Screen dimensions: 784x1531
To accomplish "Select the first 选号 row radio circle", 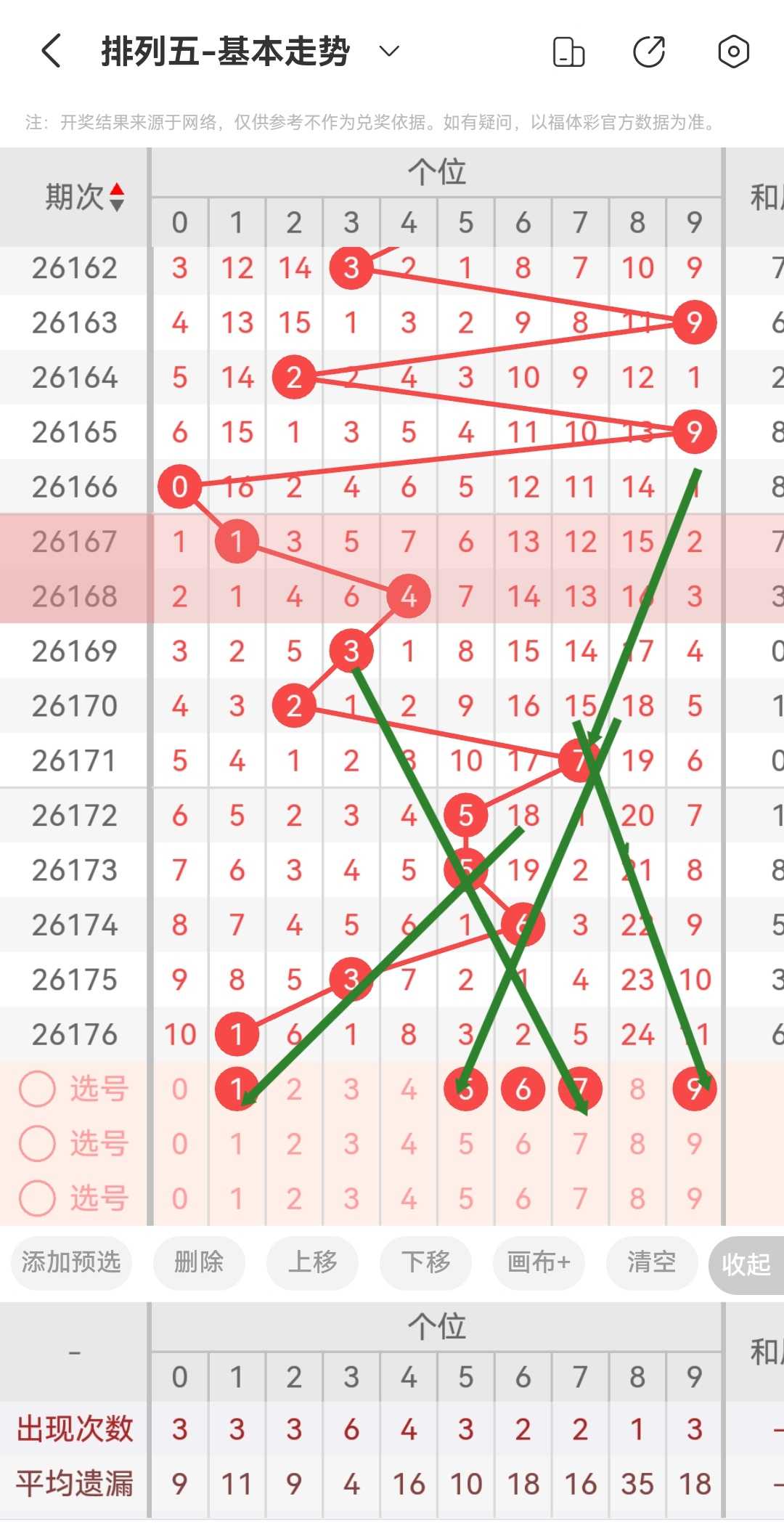I will pyautogui.click(x=37, y=1089).
